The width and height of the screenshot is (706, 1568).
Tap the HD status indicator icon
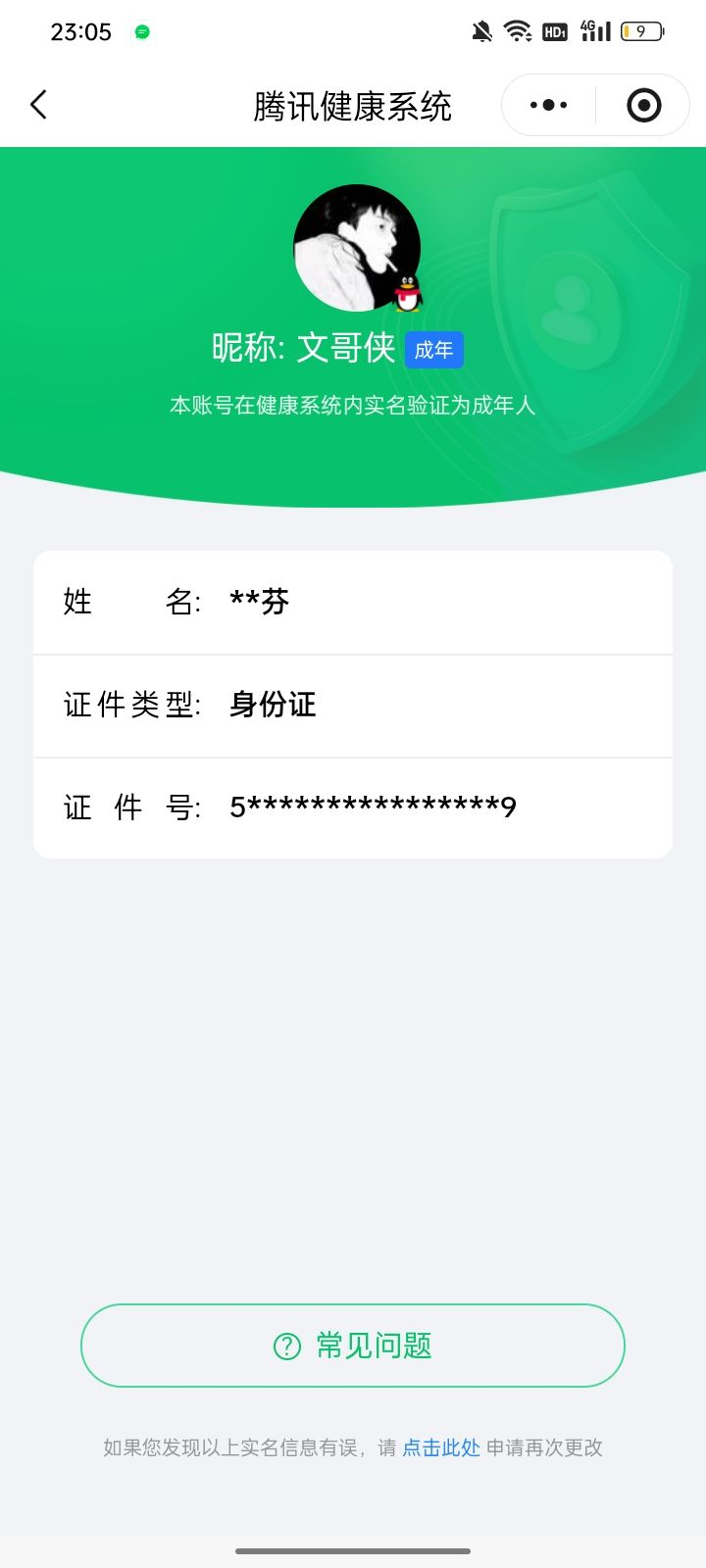(x=555, y=31)
